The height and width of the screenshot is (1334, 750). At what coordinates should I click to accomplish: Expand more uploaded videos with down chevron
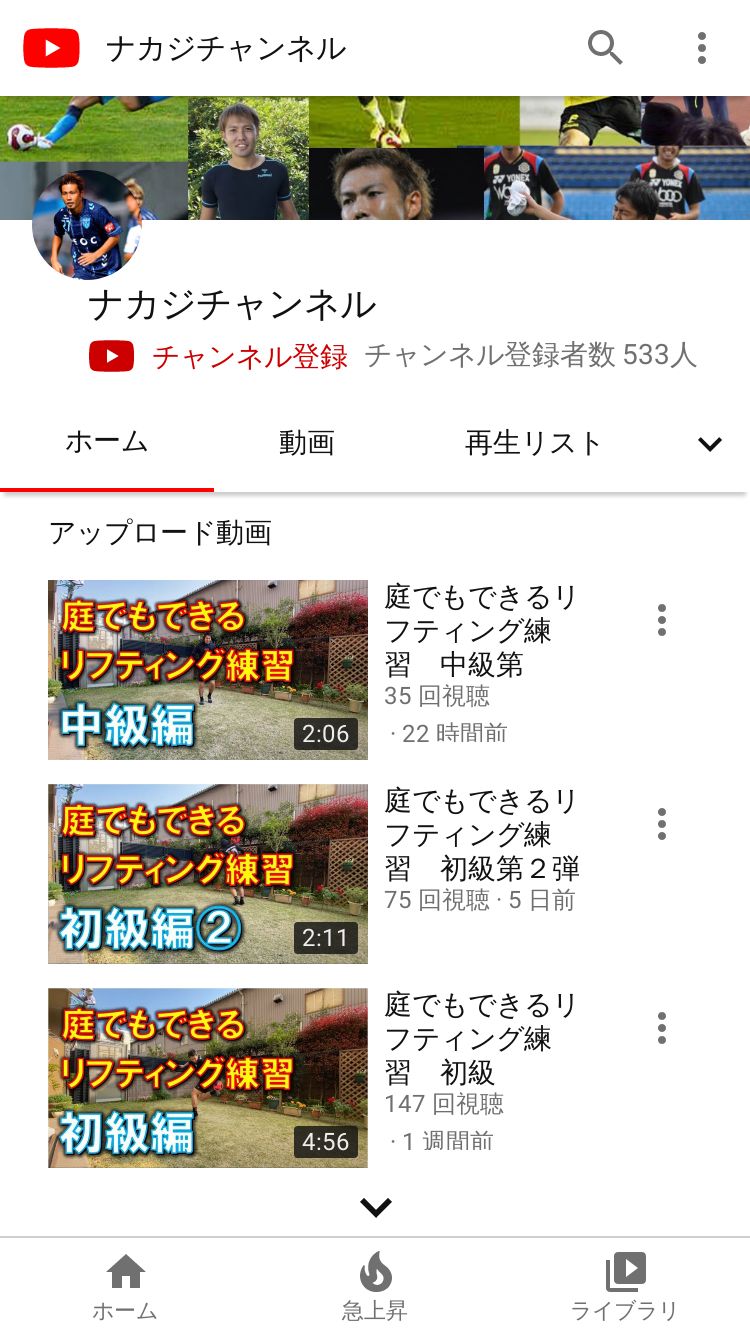[375, 1207]
